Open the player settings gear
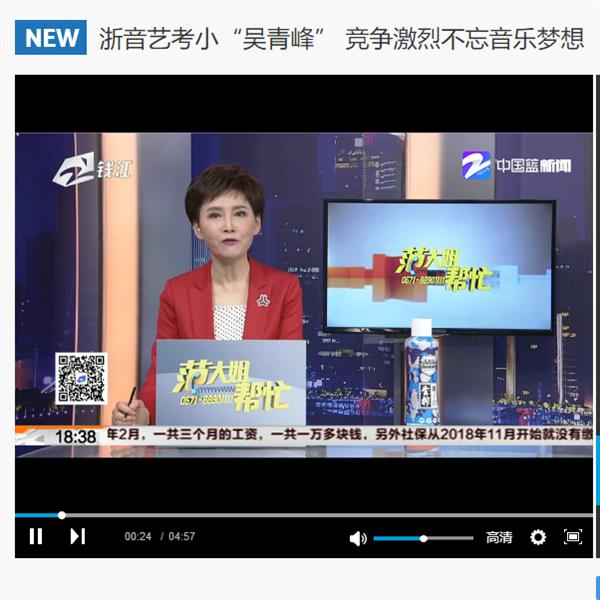The image size is (600, 600). point(538,537)
